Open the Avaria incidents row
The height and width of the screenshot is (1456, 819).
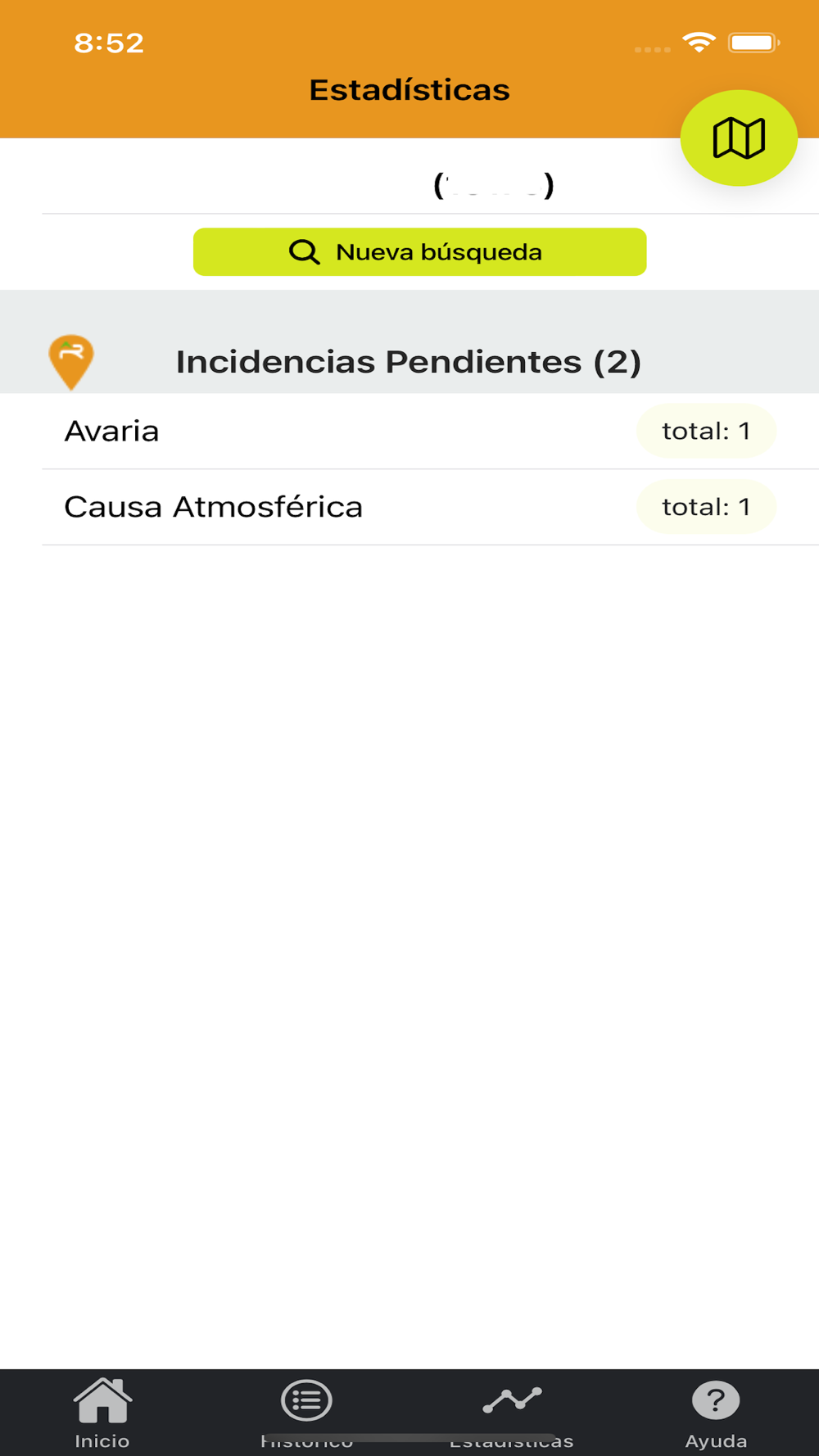point(409,432)
